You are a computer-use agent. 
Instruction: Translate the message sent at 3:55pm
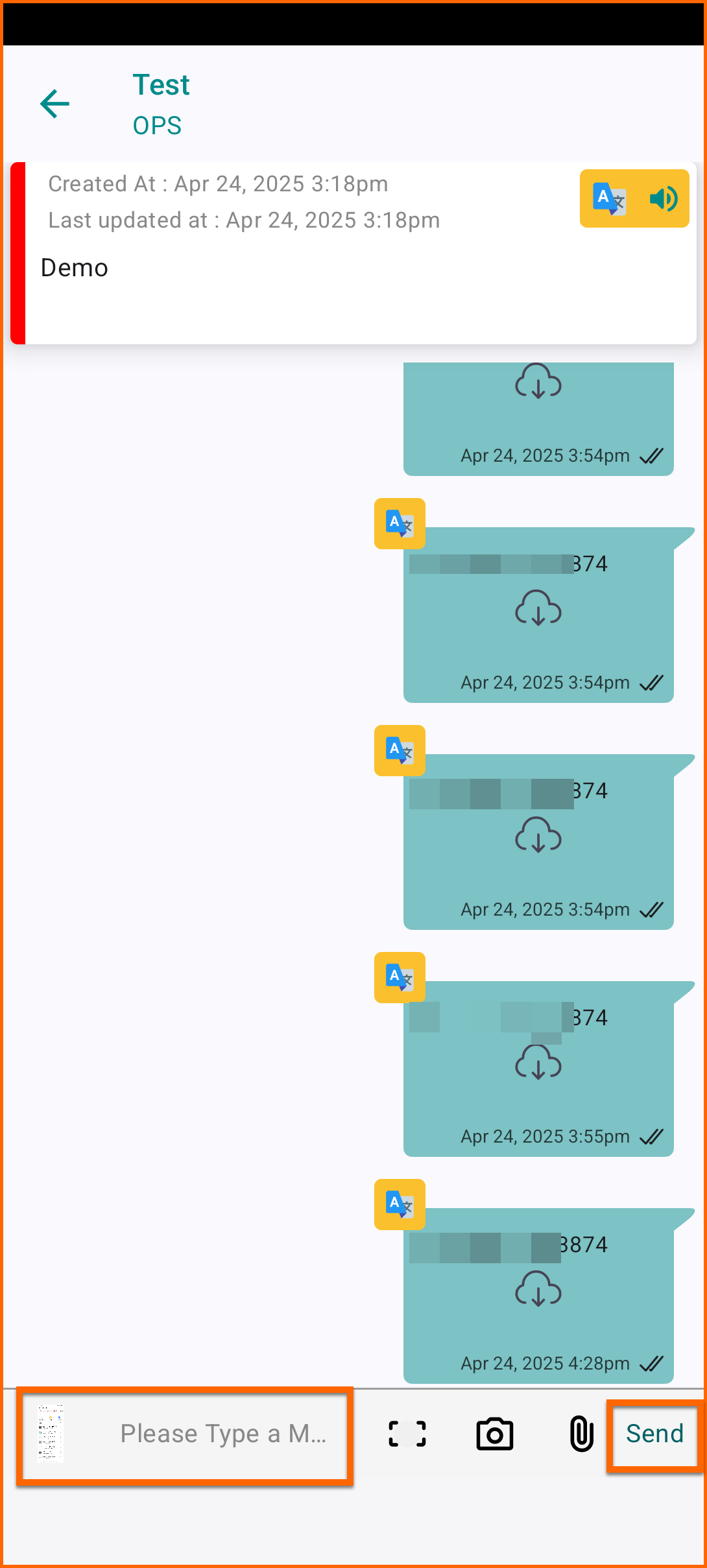coord(400,977)
